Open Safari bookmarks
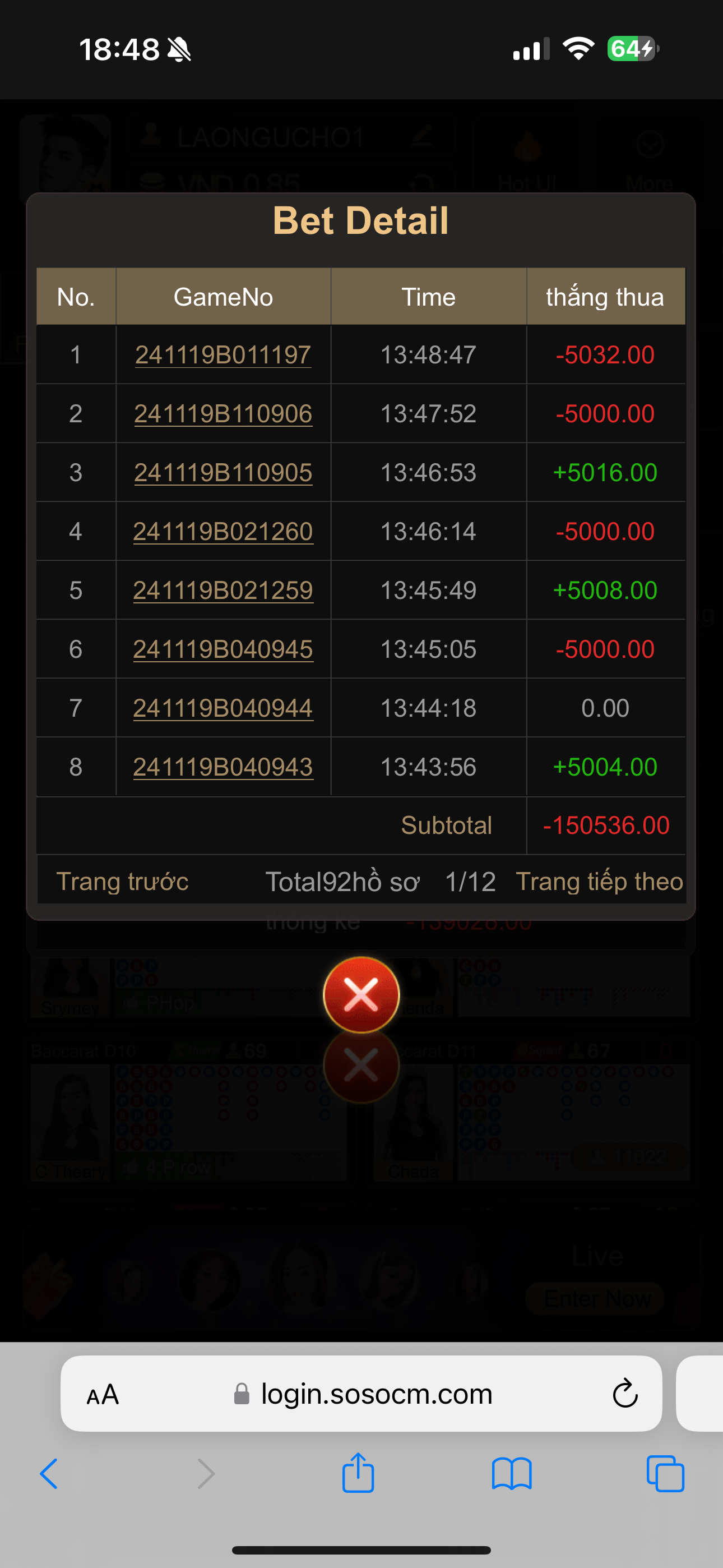The image size is (723, 1568). (x=511, y=1474)
